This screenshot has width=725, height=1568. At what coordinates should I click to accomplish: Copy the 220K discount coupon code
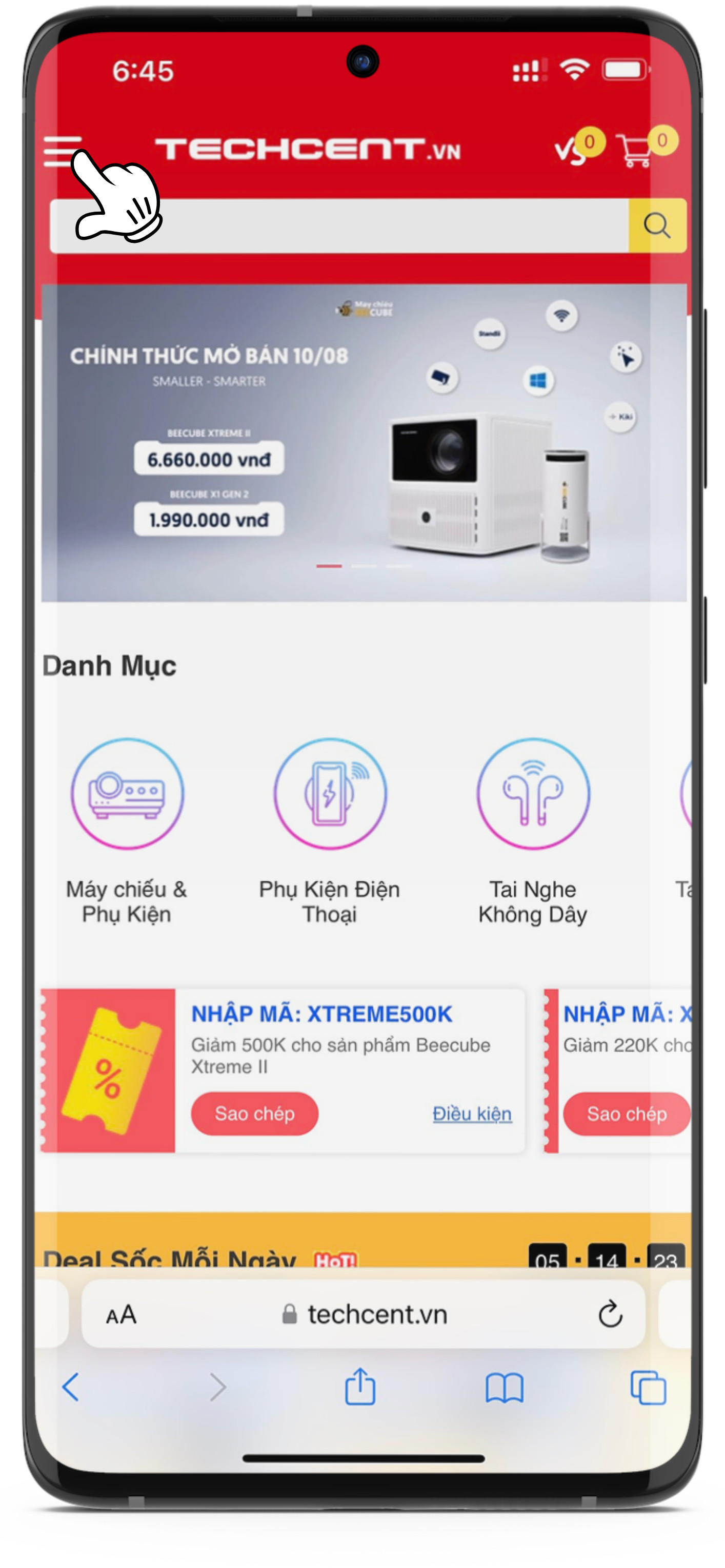(627, 1113)
